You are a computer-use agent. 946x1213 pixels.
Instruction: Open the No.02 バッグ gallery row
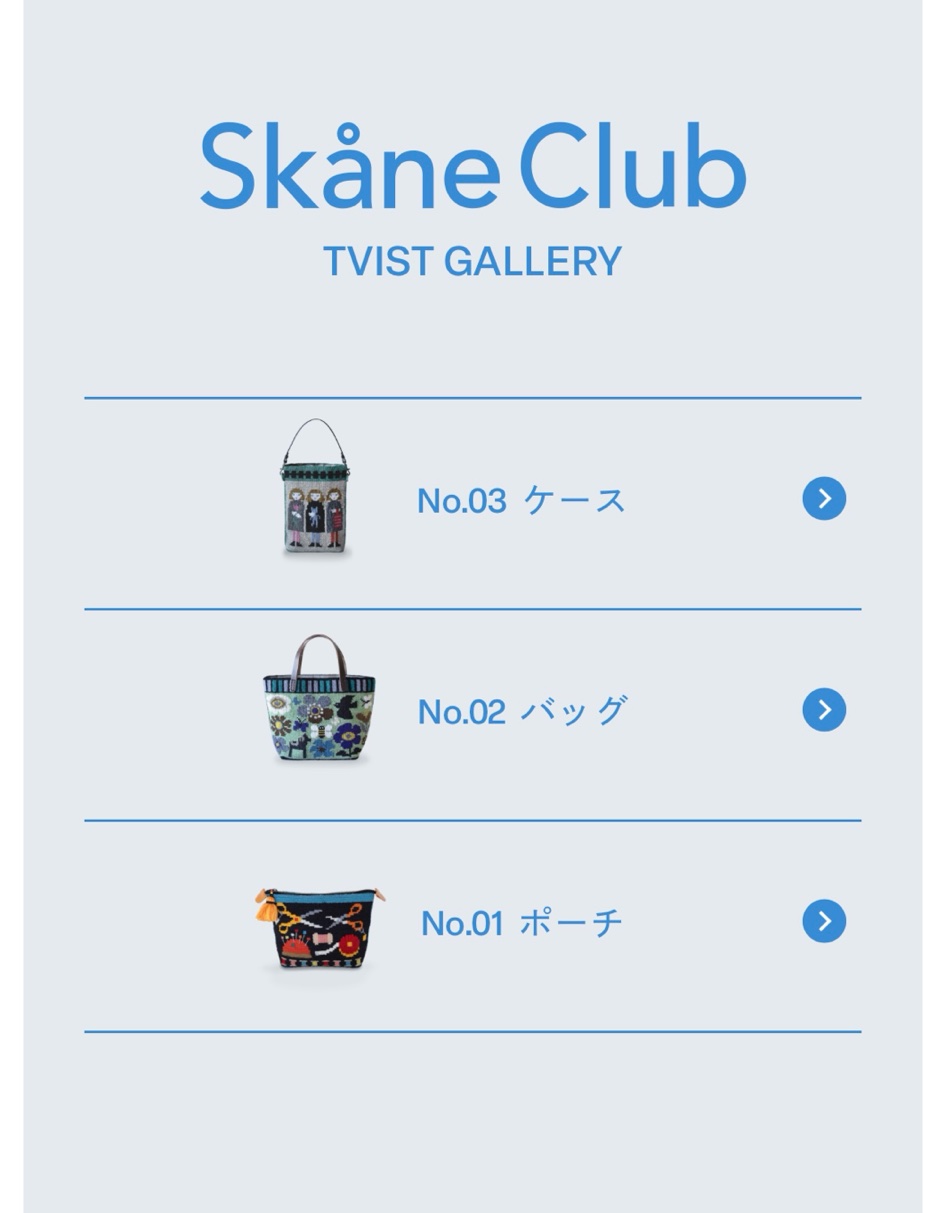[521, 711]
